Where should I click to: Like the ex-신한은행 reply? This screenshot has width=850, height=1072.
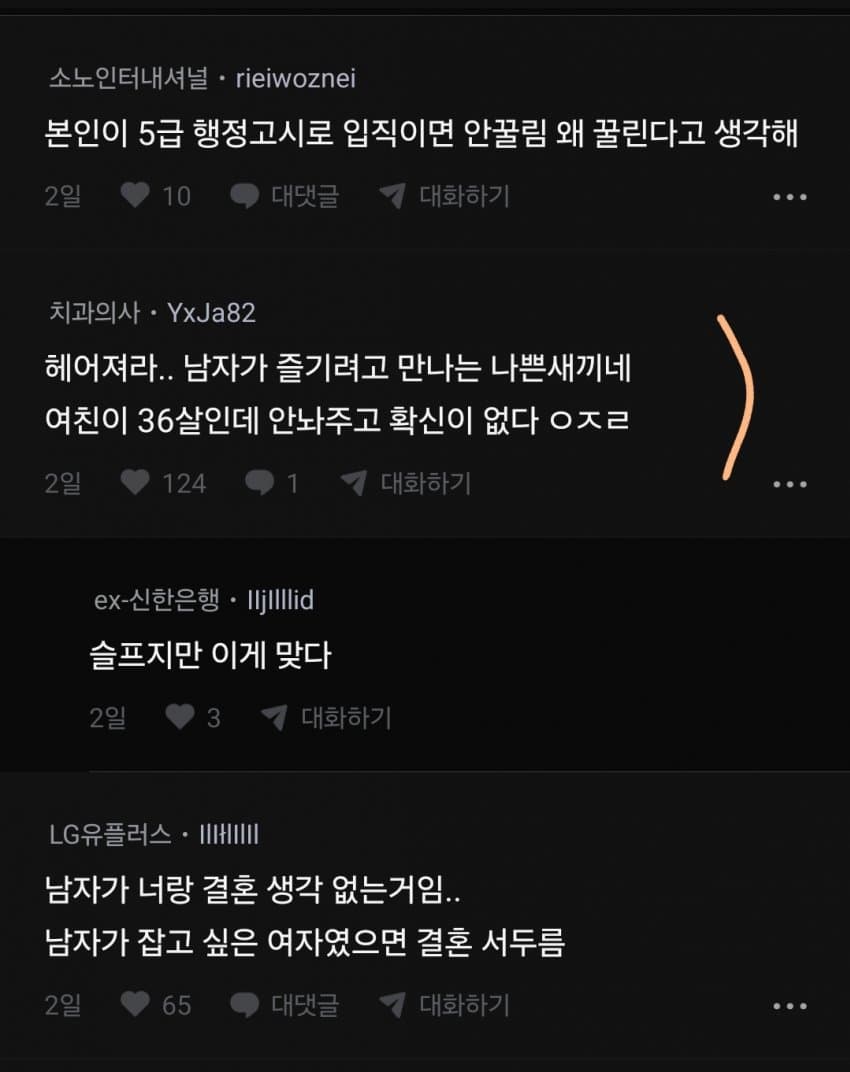coord(179,717)
